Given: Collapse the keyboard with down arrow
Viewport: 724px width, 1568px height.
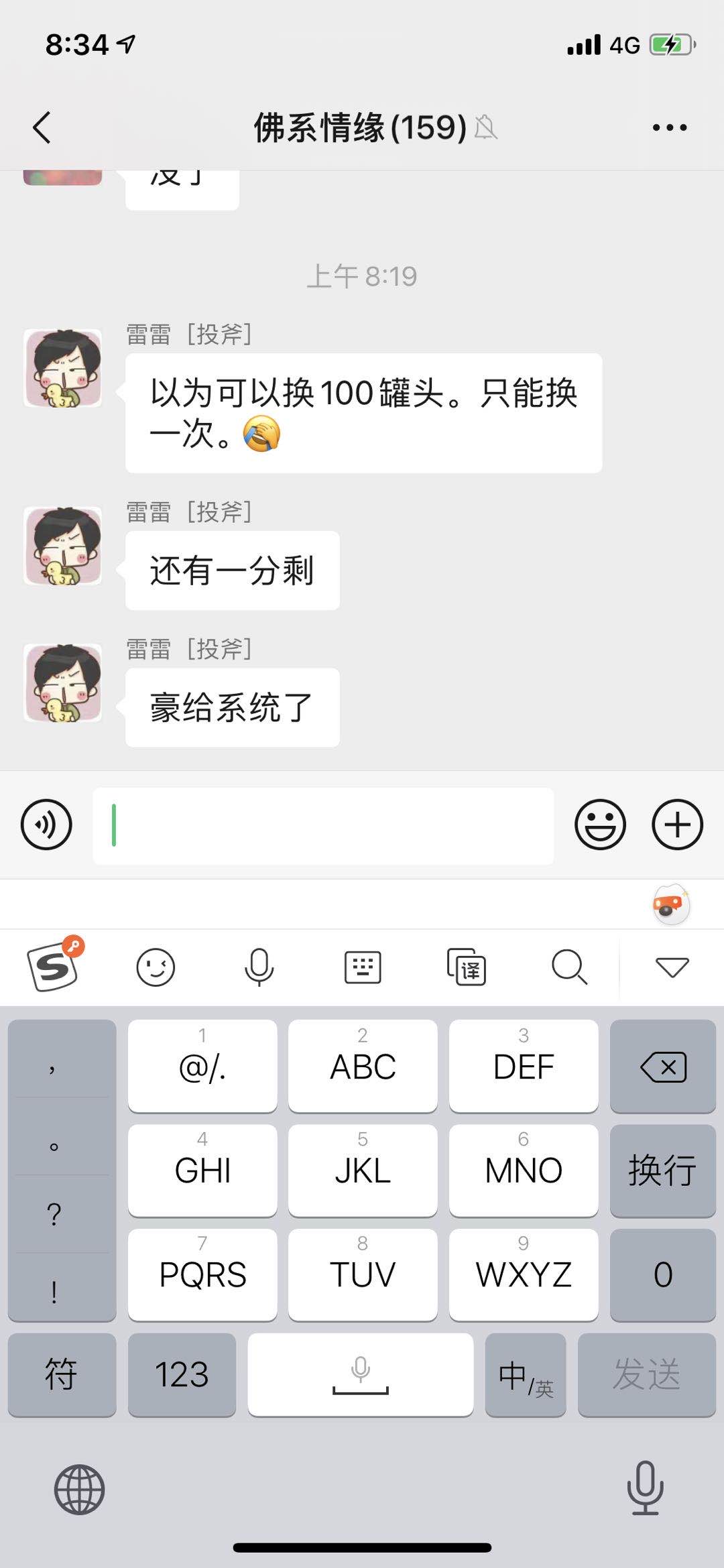Looking at the screenshot, I should tap(672, 967).
